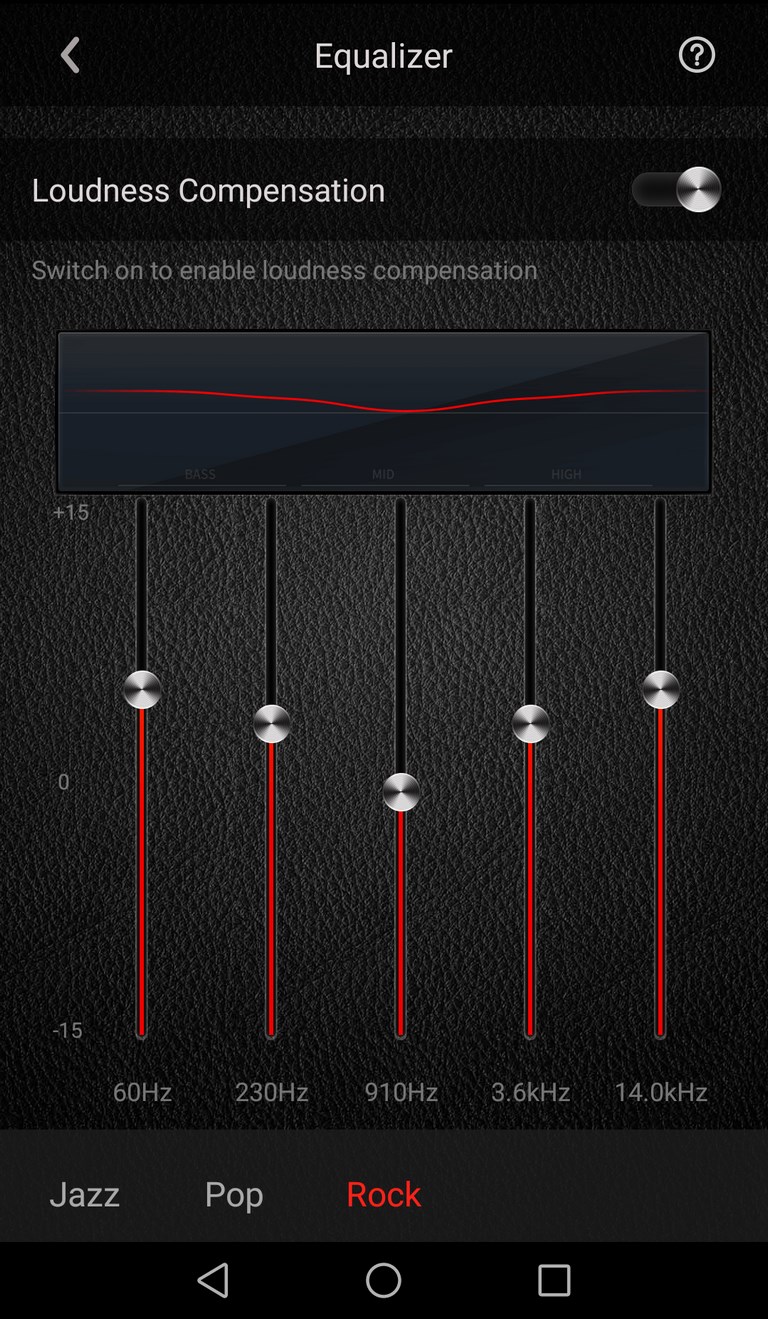Tap the 910Hz slider knob

tap(401, 792)
